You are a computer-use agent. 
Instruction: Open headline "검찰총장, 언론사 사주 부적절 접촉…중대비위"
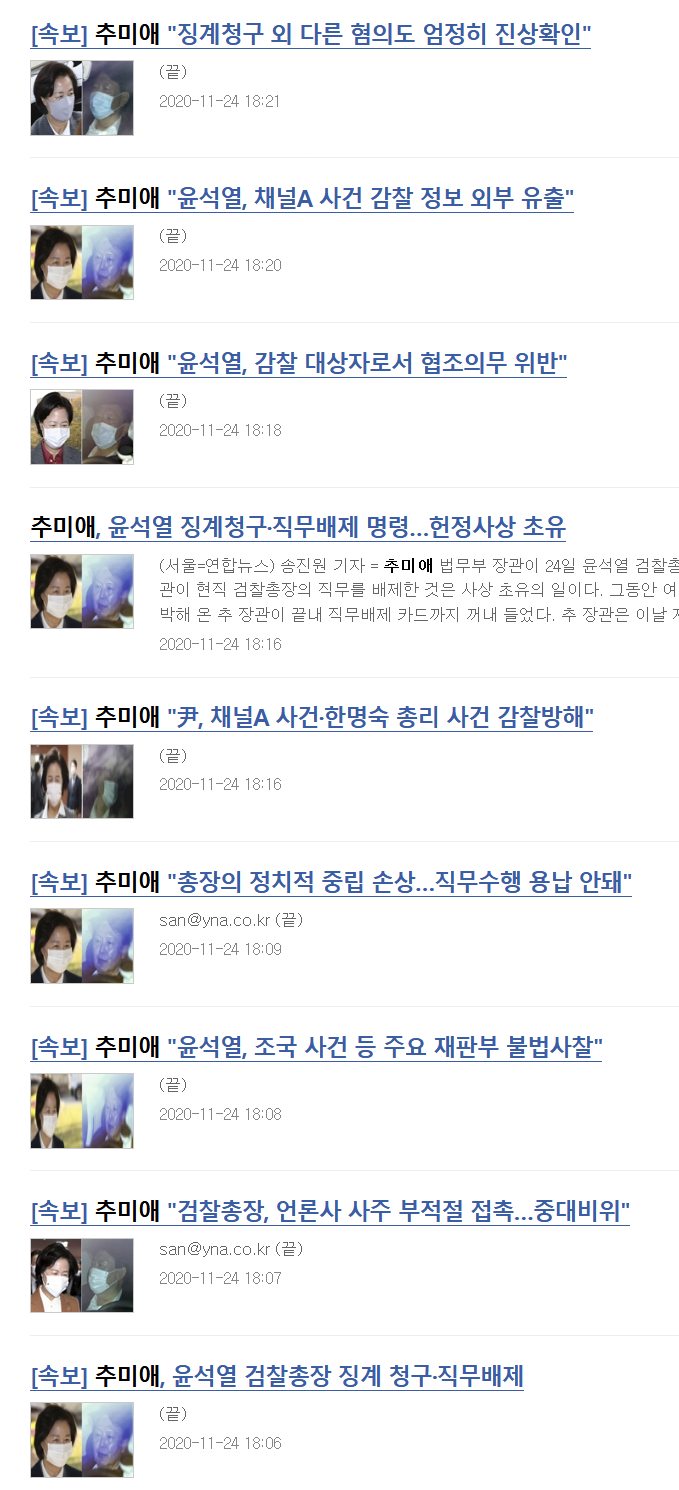(x=330, y=1212)
